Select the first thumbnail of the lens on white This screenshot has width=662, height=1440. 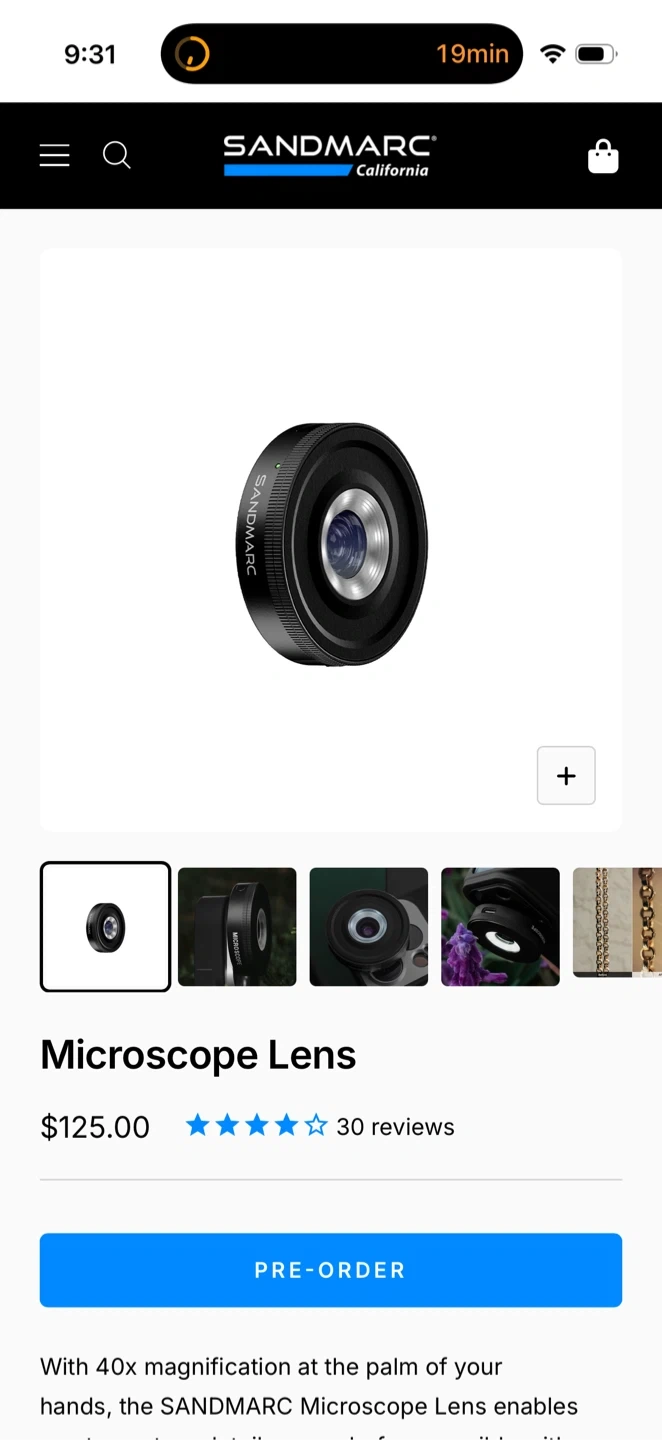pyautogui.click(x=105, y=926)
